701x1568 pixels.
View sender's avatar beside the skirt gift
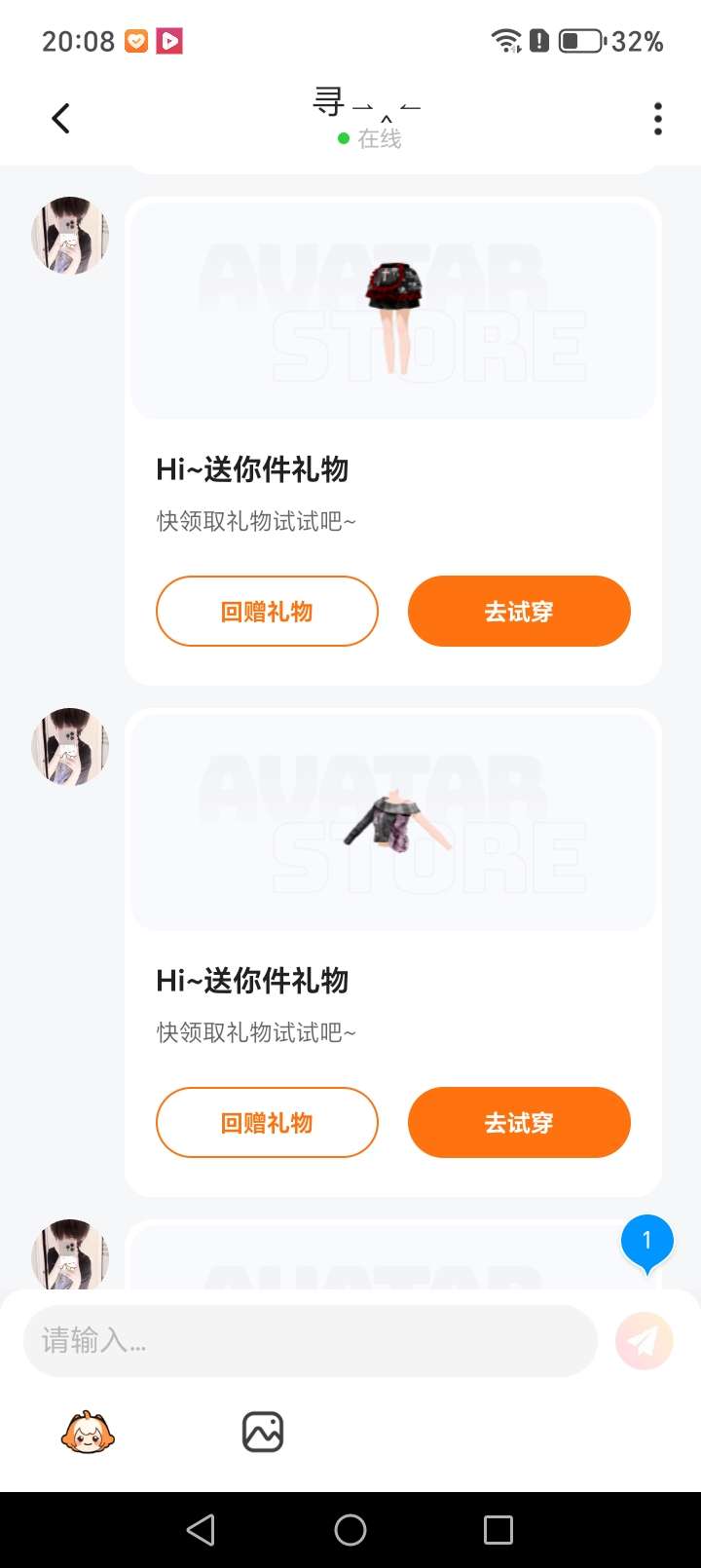(70, 236)
